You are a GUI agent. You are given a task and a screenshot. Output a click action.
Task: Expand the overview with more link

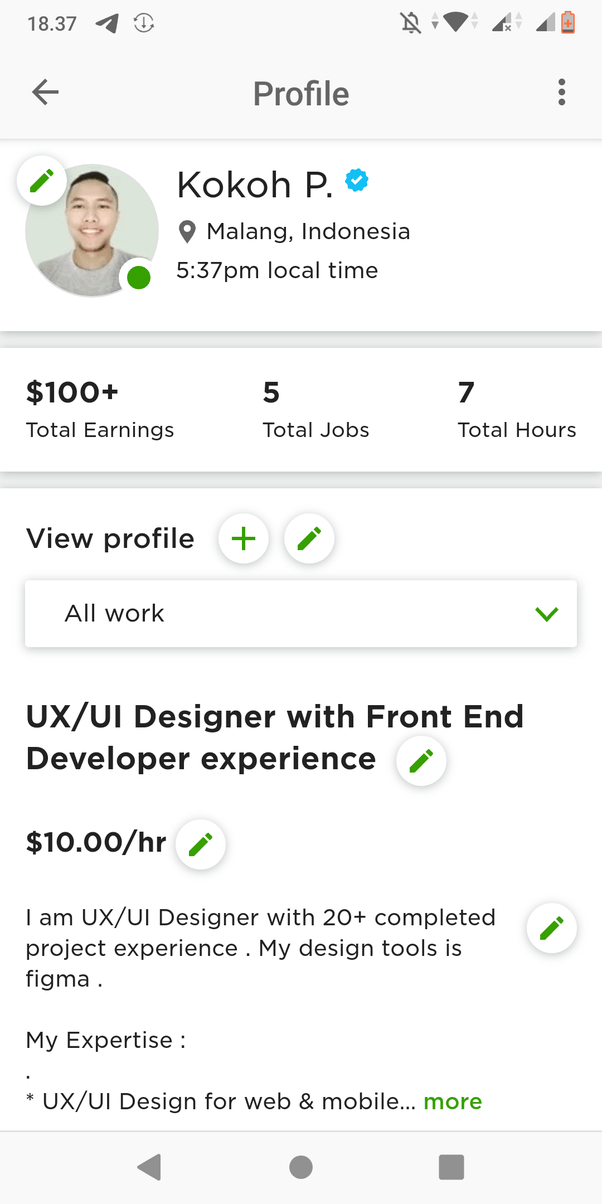pyautogui.click(x=453, y=1101)
